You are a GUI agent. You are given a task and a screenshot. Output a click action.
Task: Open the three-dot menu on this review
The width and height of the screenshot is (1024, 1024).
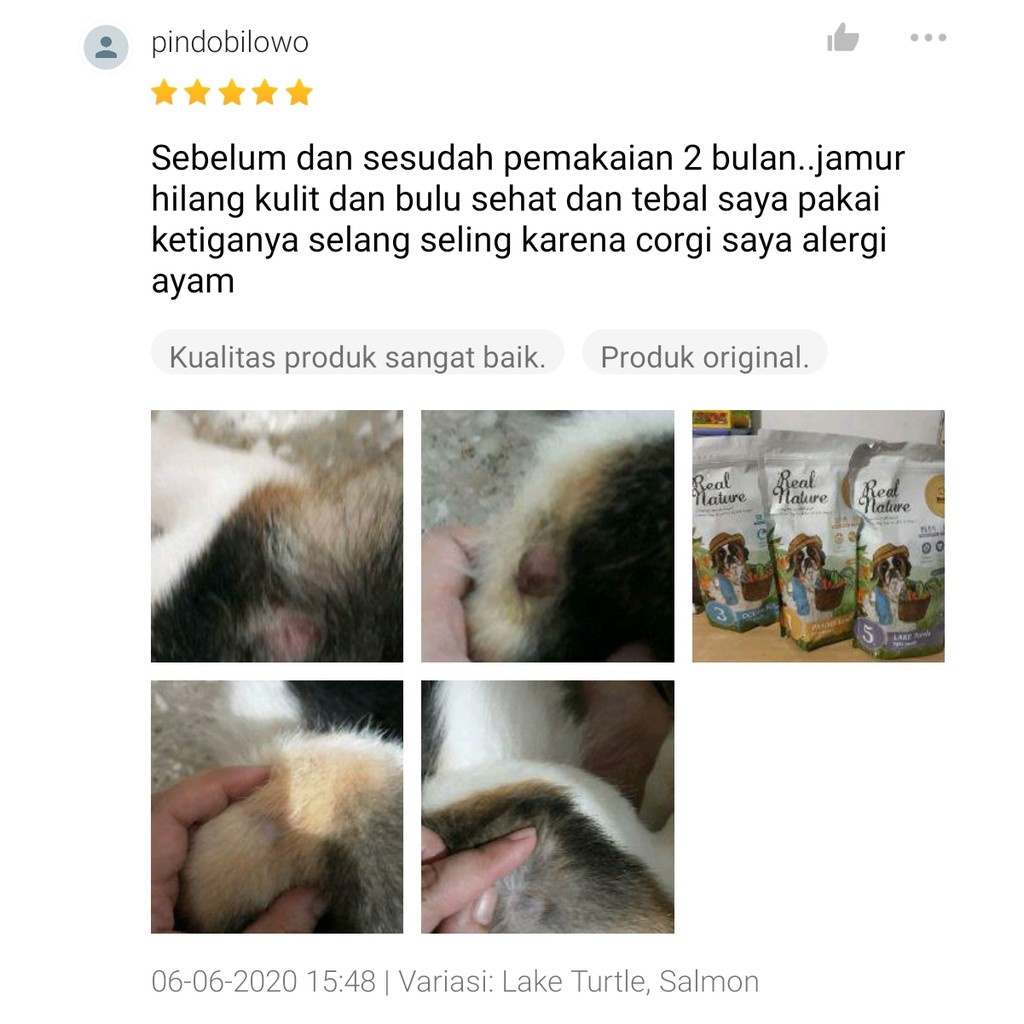[x=928, y=39]
